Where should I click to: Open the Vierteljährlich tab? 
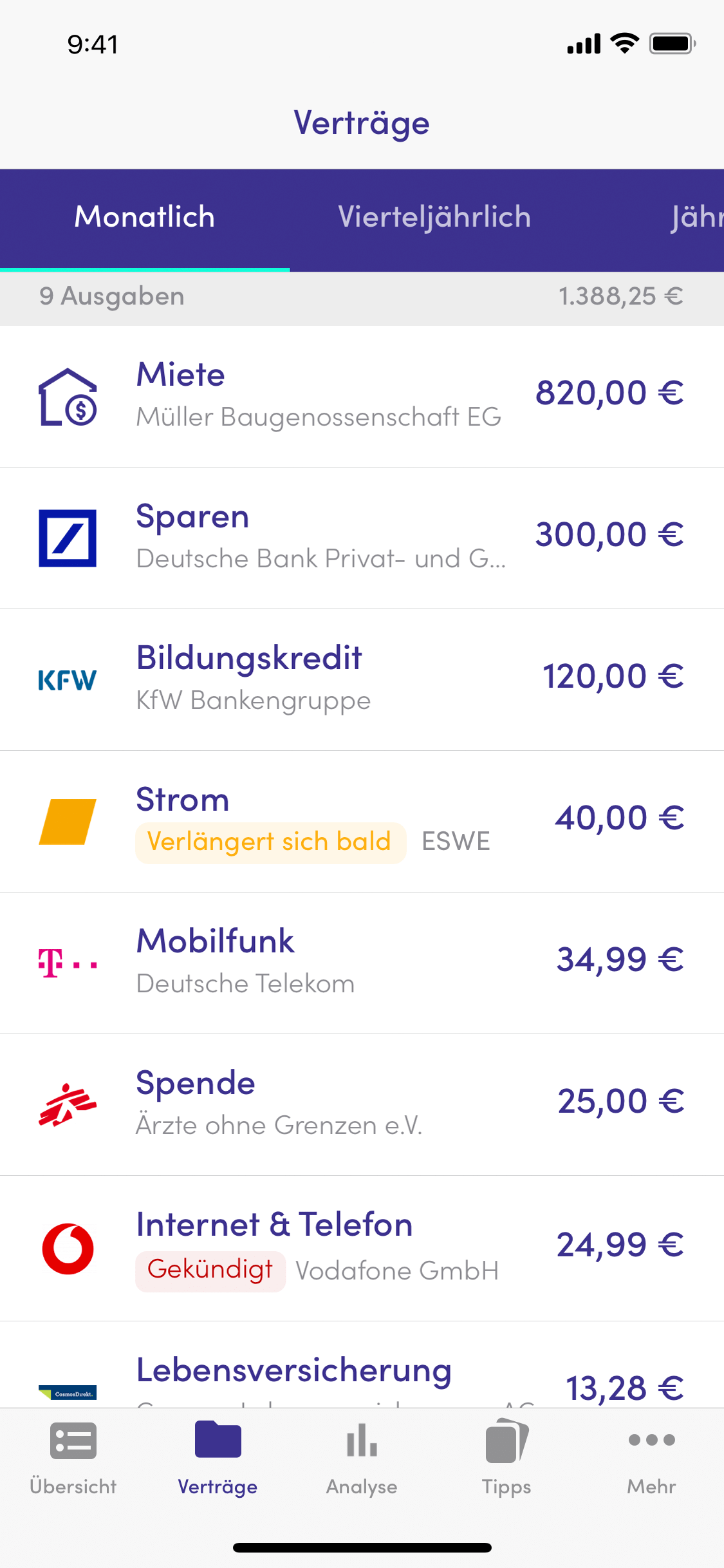pos(434,218)
